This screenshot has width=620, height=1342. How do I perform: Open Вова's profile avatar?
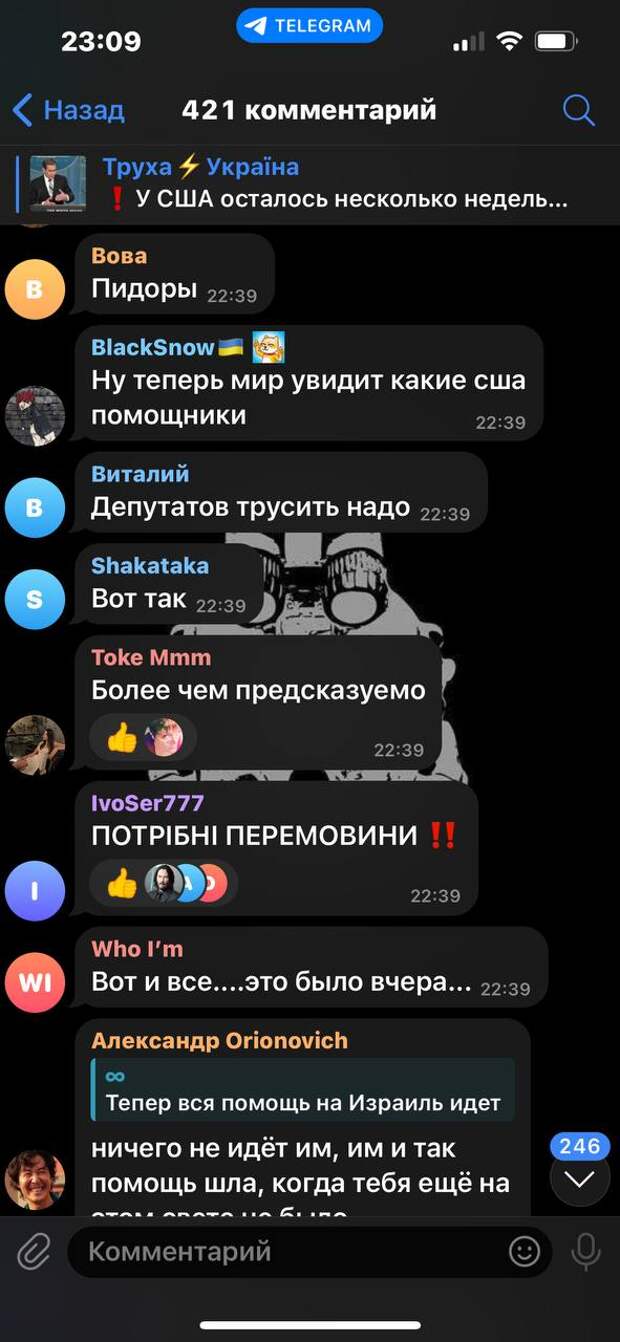pos(35,289)
